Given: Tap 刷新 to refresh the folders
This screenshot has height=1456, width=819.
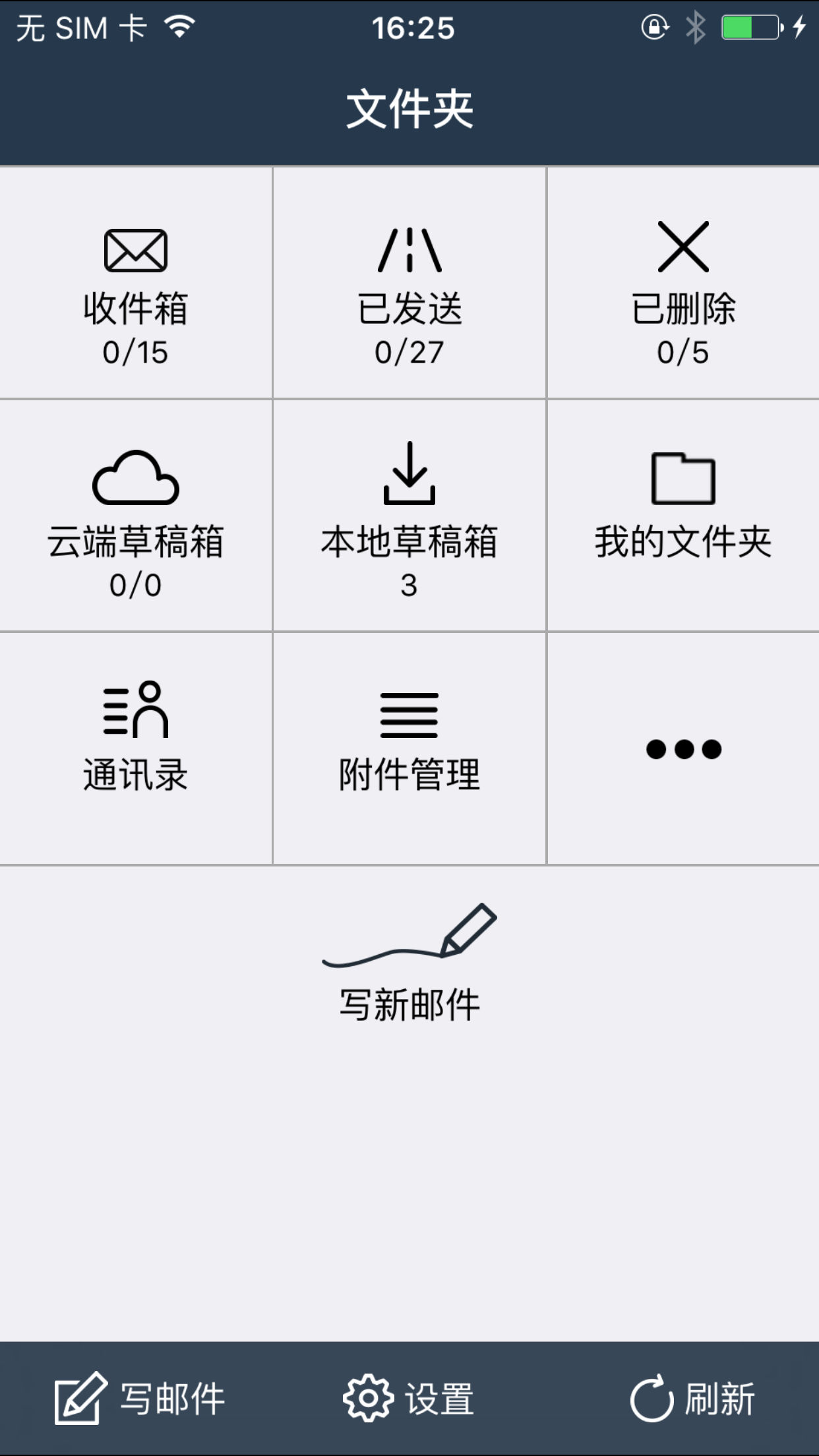Looking at the screenshot, I should point(692,1398).
